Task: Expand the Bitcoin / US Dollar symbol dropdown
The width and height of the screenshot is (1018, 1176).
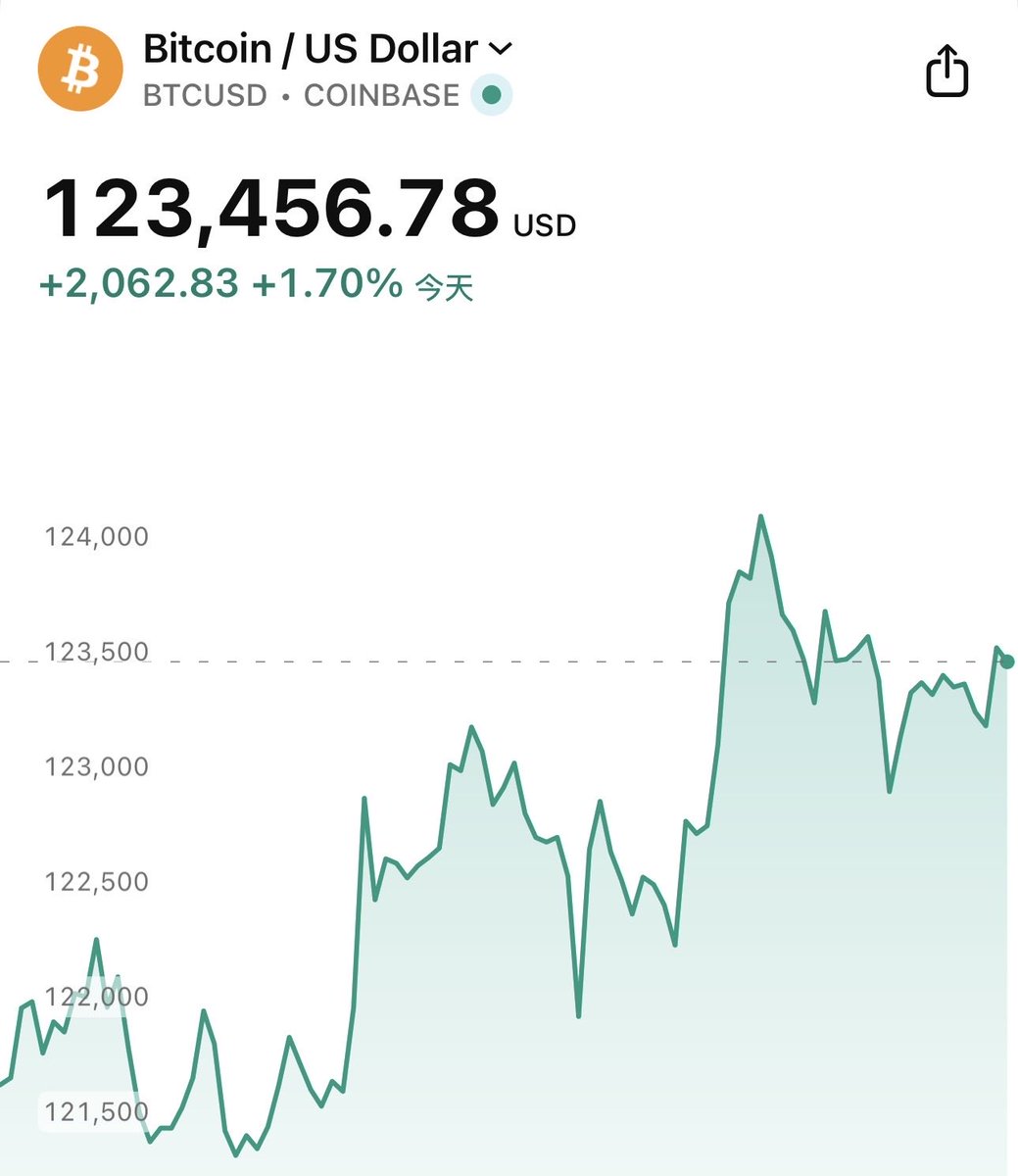Action: tap(500, 48)
